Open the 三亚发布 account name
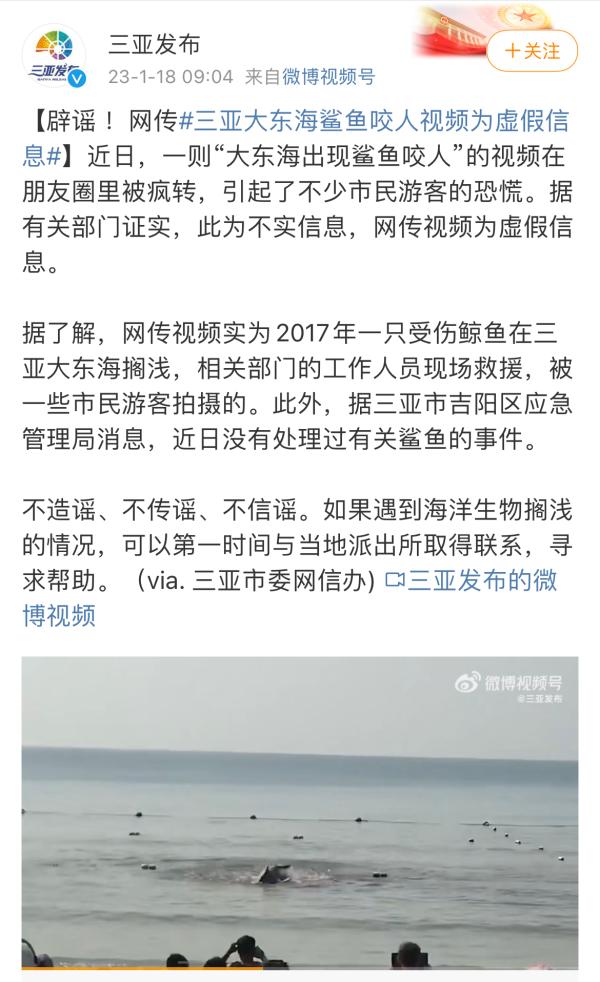600x982 pixels. (x=154, y=43)
